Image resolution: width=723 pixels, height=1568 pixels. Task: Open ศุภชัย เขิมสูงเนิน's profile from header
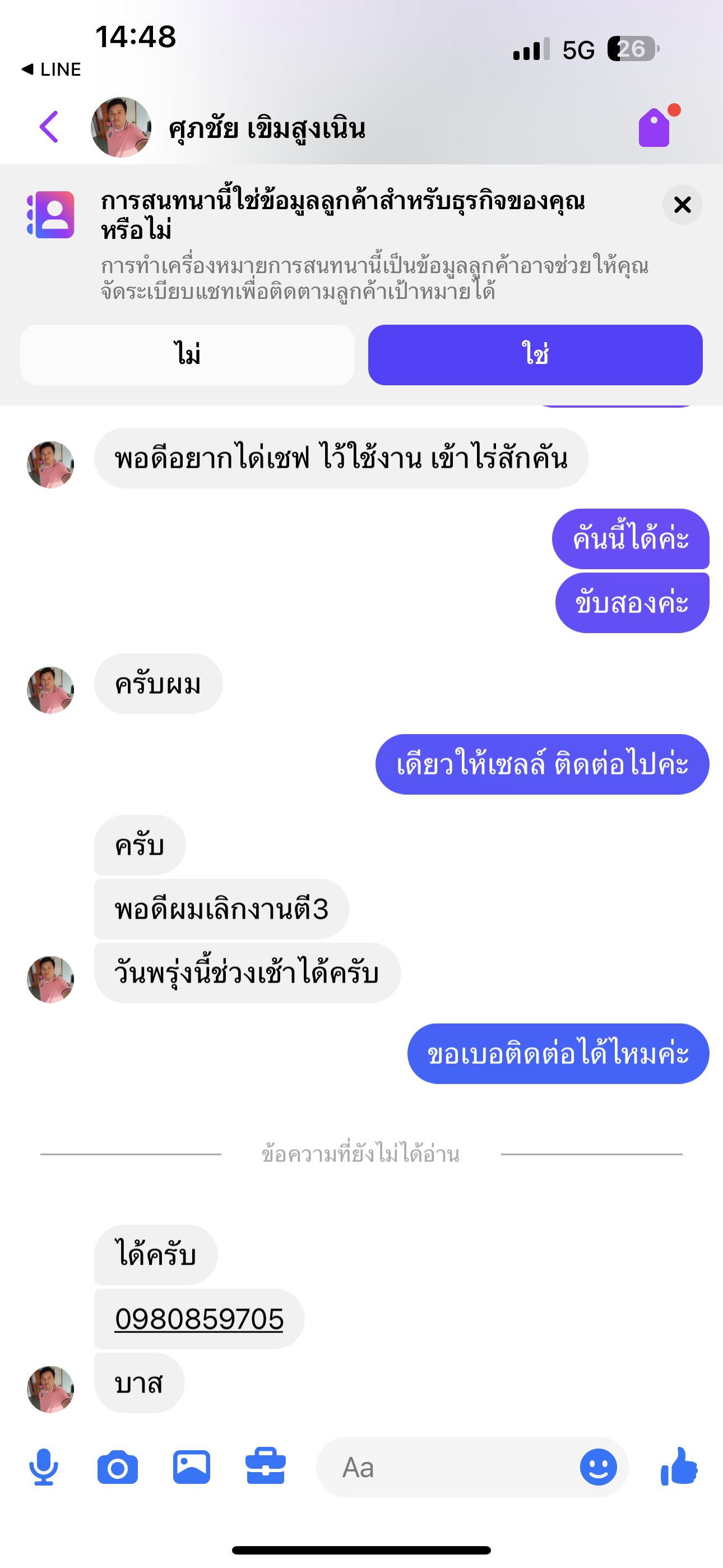click(x=266, y=128)
